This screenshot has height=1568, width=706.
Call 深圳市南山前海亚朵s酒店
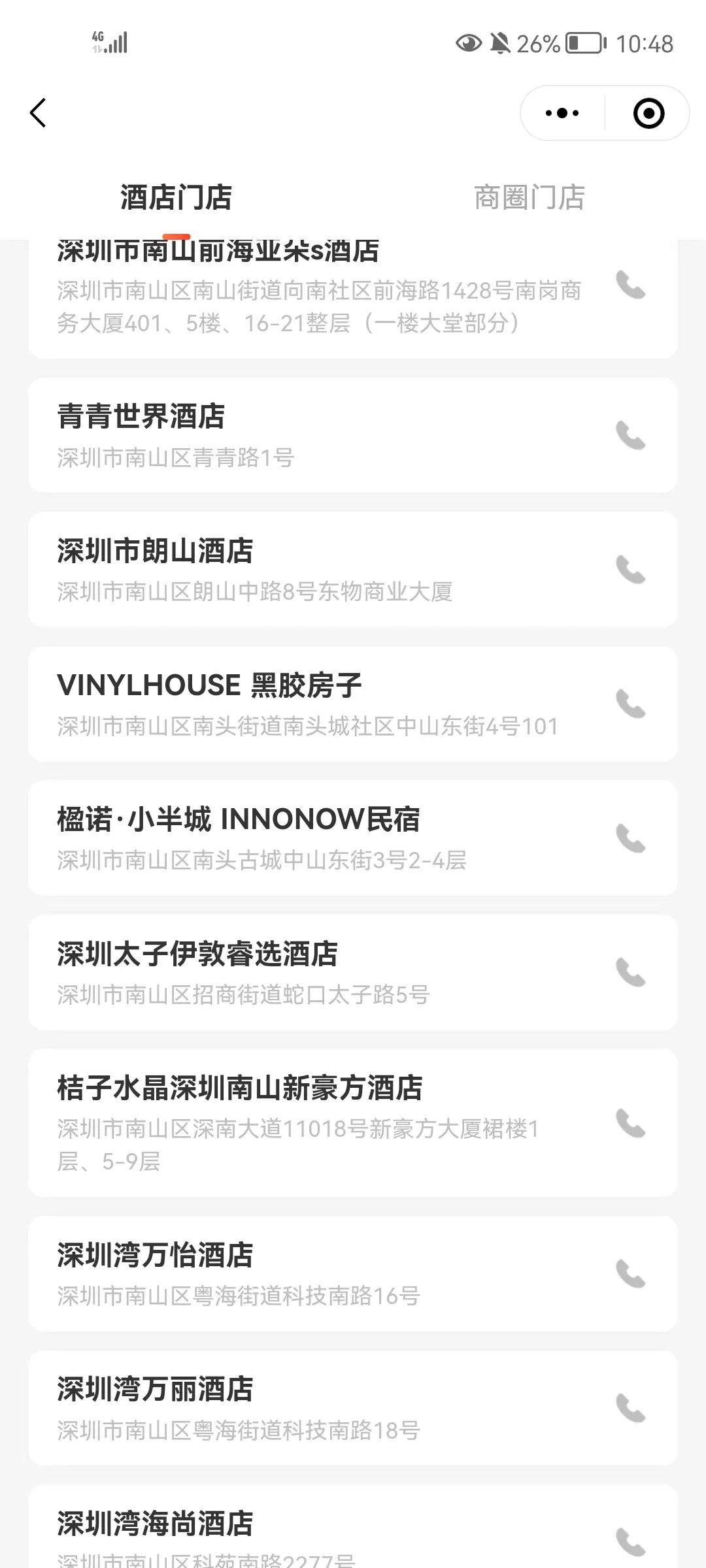(630, 285)
